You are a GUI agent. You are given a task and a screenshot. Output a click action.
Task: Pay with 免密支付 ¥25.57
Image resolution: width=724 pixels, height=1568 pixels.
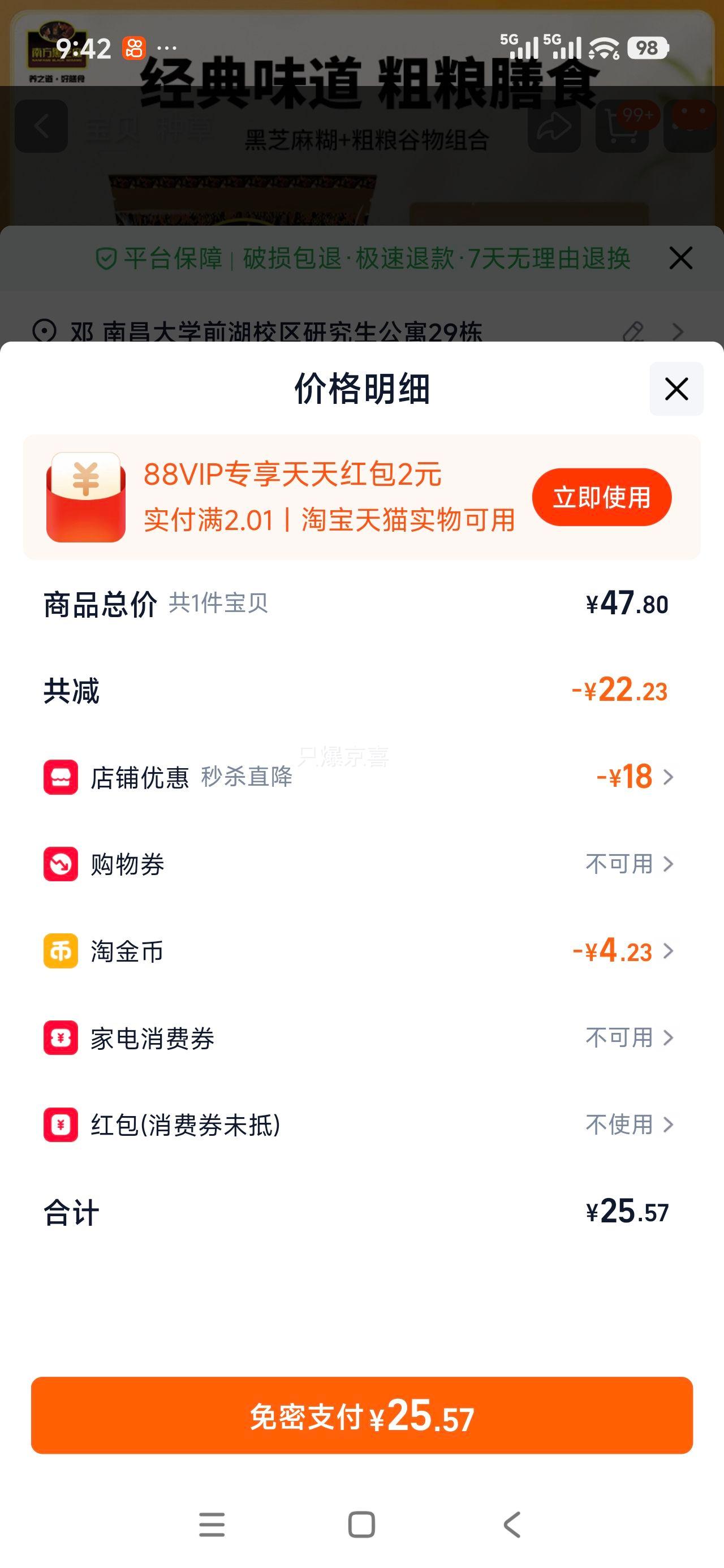tap(361, 1416)
